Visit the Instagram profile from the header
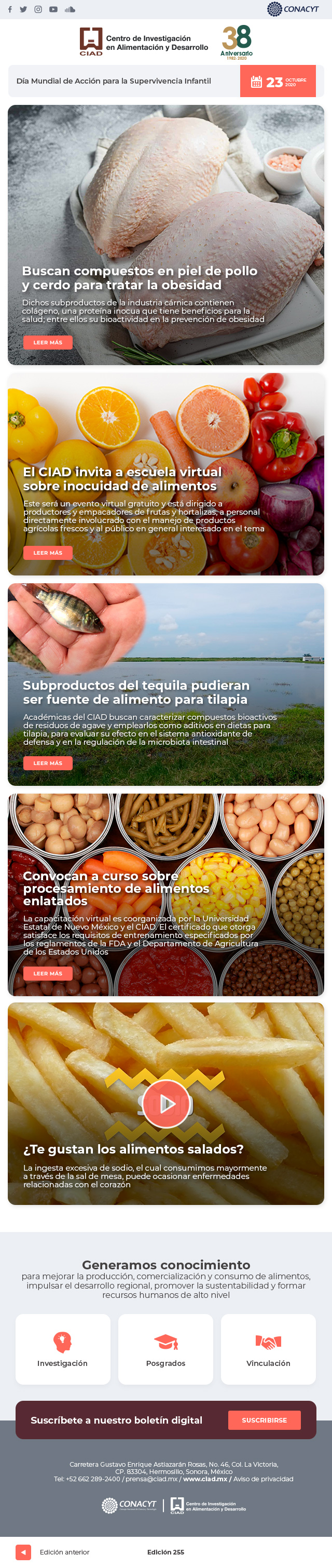This screenshot has height=1568, width=332. tap(38, 10)
